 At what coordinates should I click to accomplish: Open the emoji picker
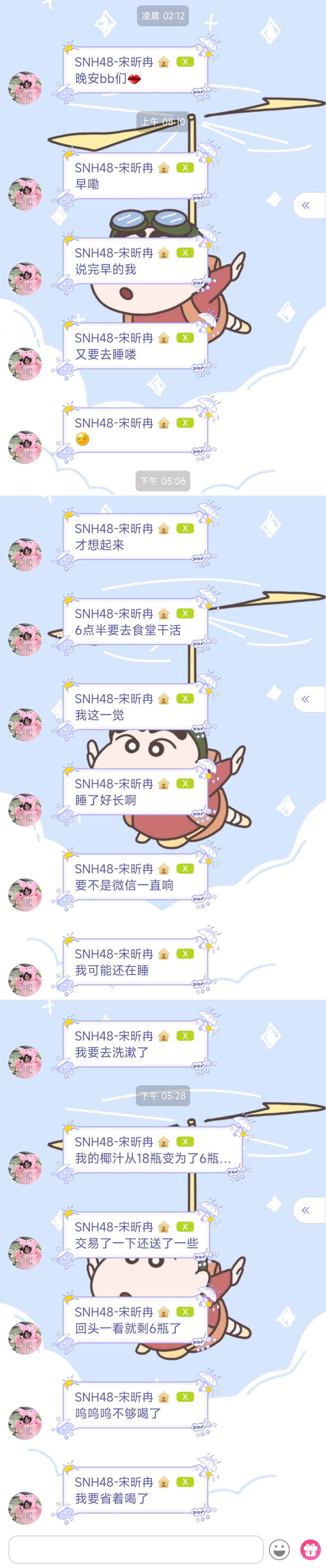(x=279, y=1550)
